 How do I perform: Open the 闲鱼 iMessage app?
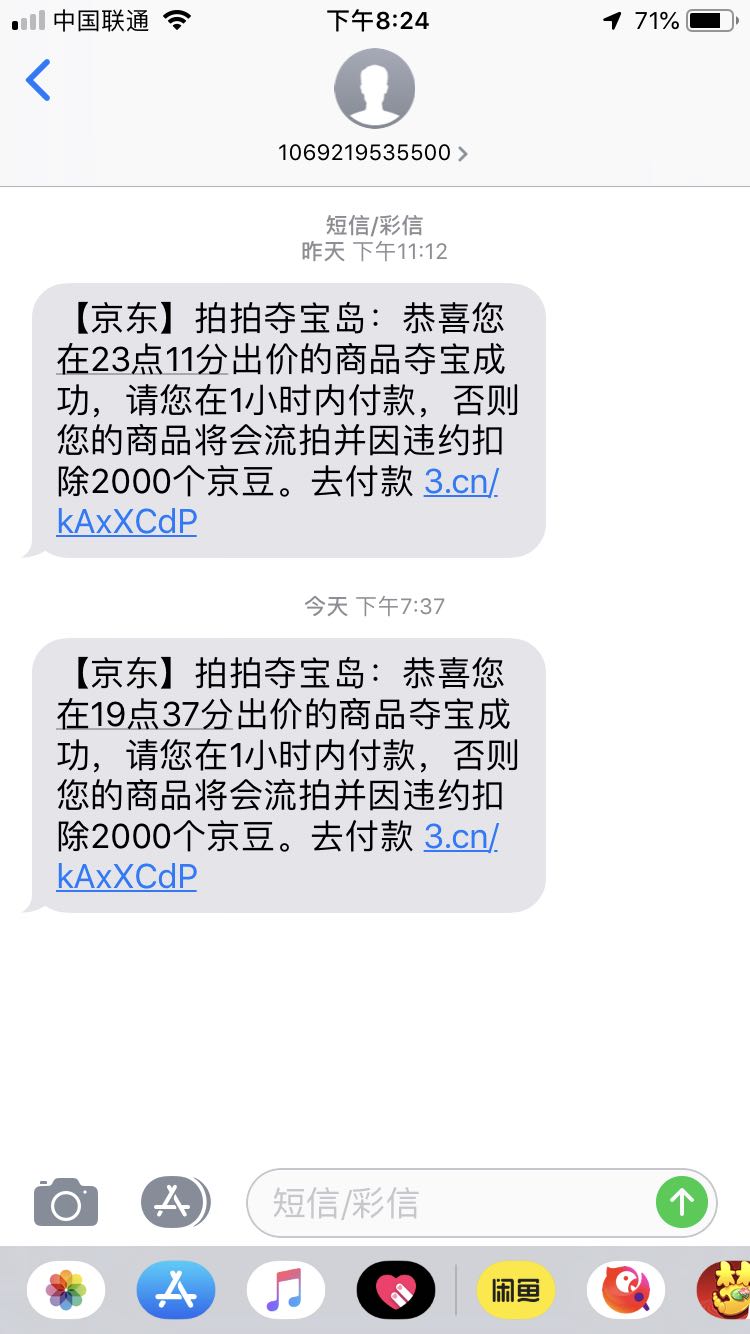tap(516, 1291)
